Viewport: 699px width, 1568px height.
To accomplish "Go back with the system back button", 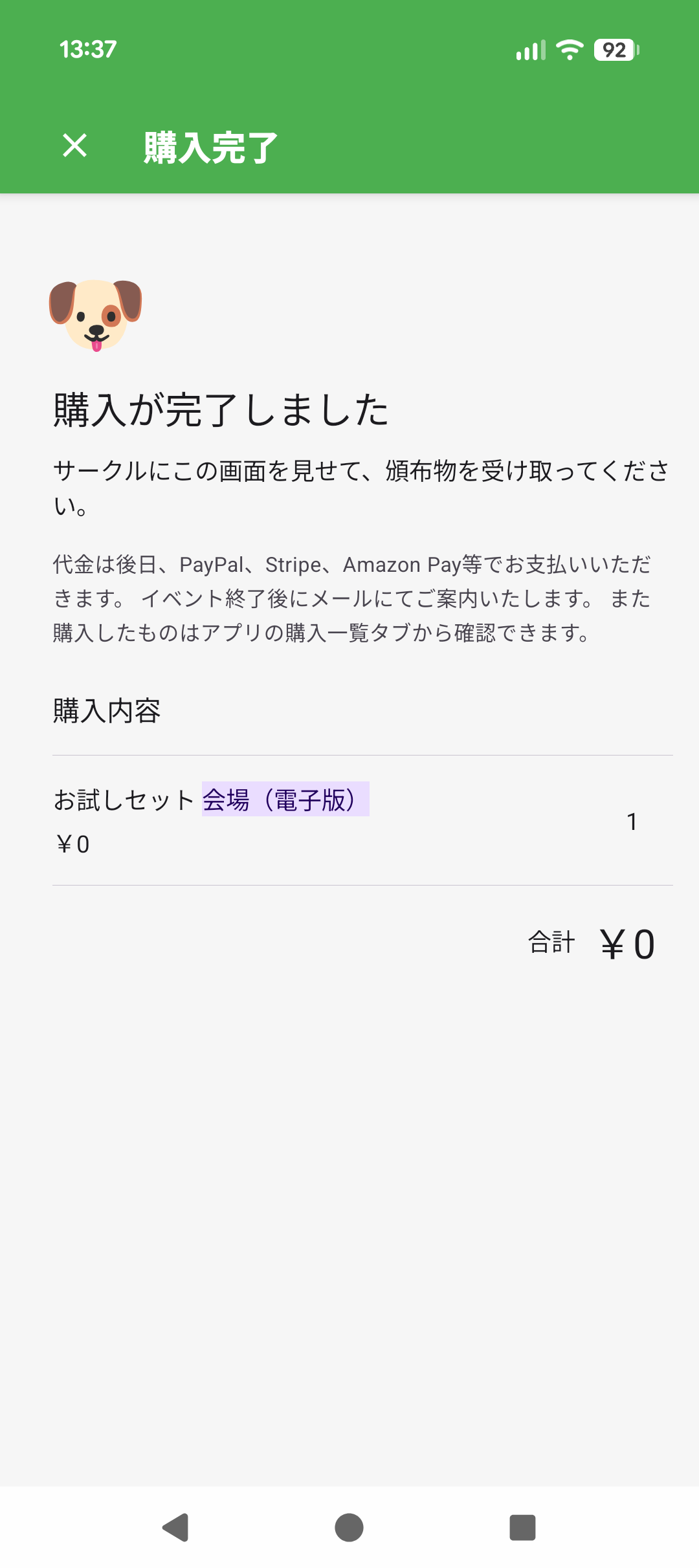I will [175, 1527].
